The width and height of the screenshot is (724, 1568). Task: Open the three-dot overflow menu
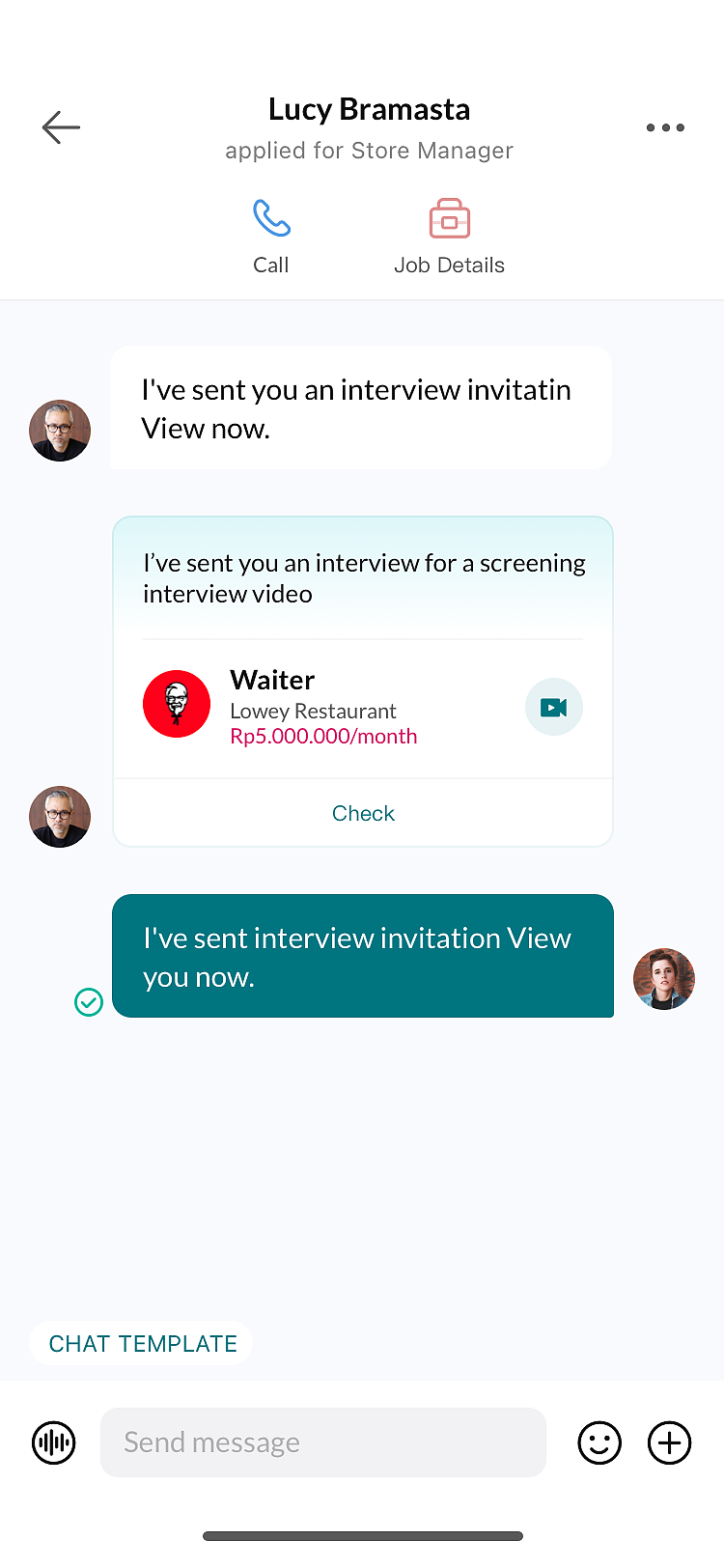(x=665, y=127)
